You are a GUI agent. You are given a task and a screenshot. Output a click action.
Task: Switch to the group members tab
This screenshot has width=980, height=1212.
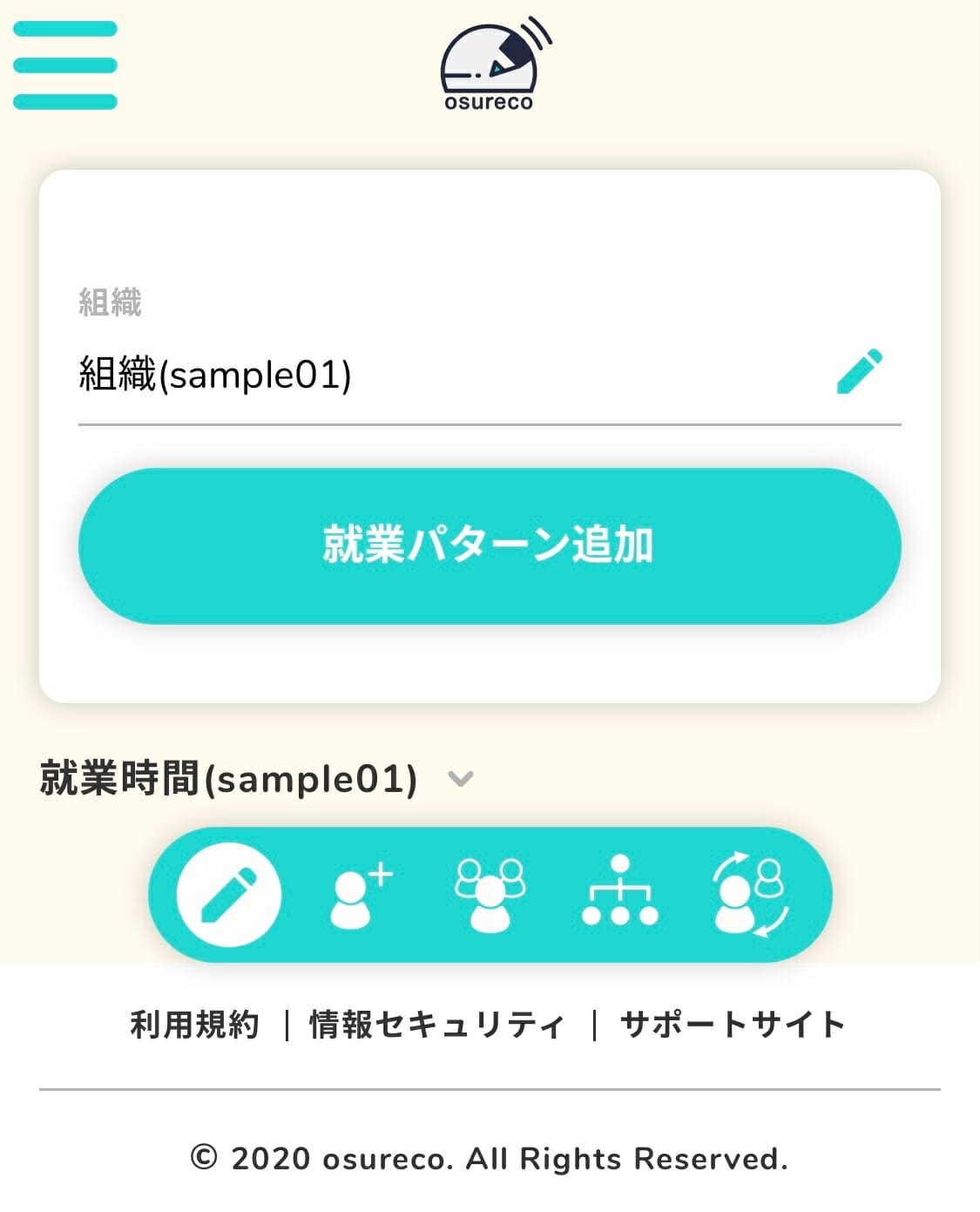490,895
